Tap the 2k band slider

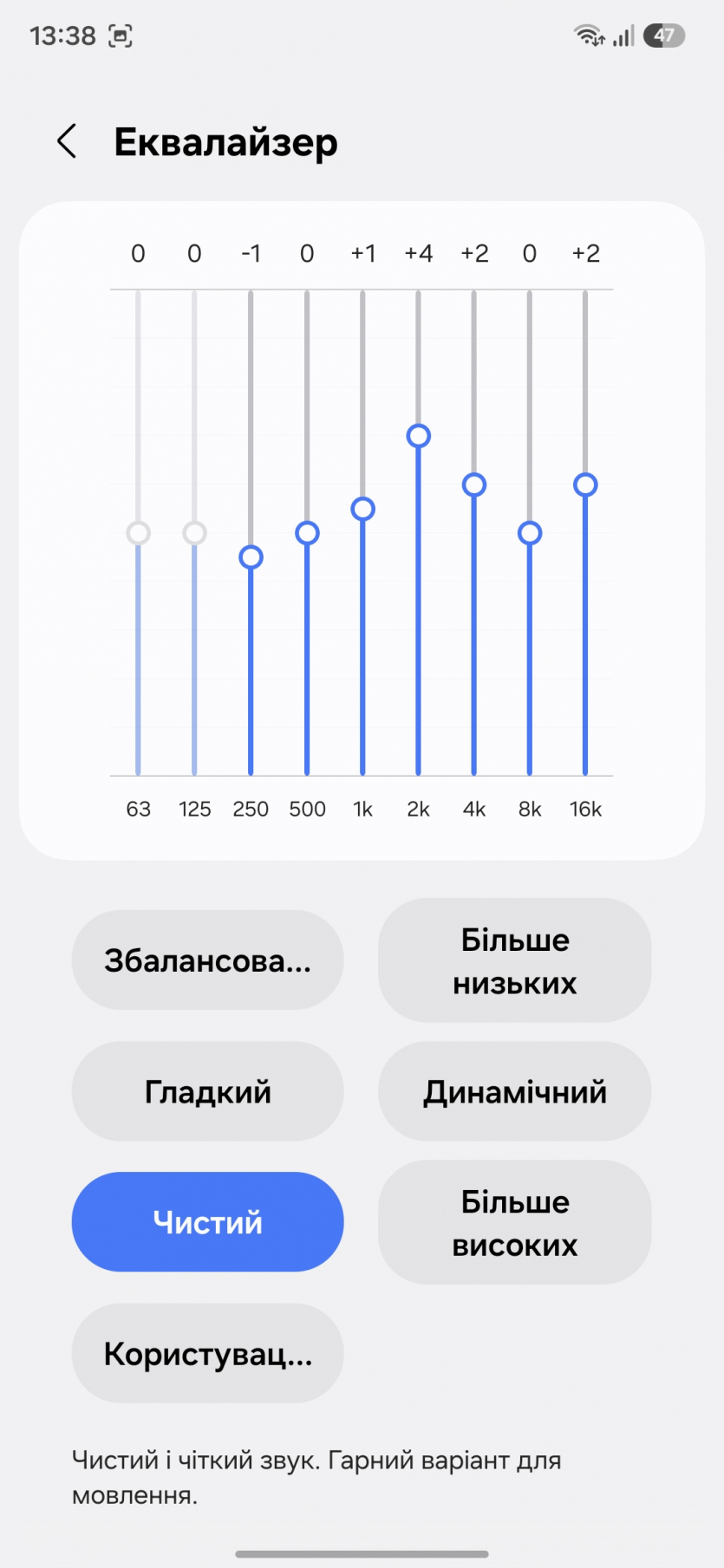418,436
